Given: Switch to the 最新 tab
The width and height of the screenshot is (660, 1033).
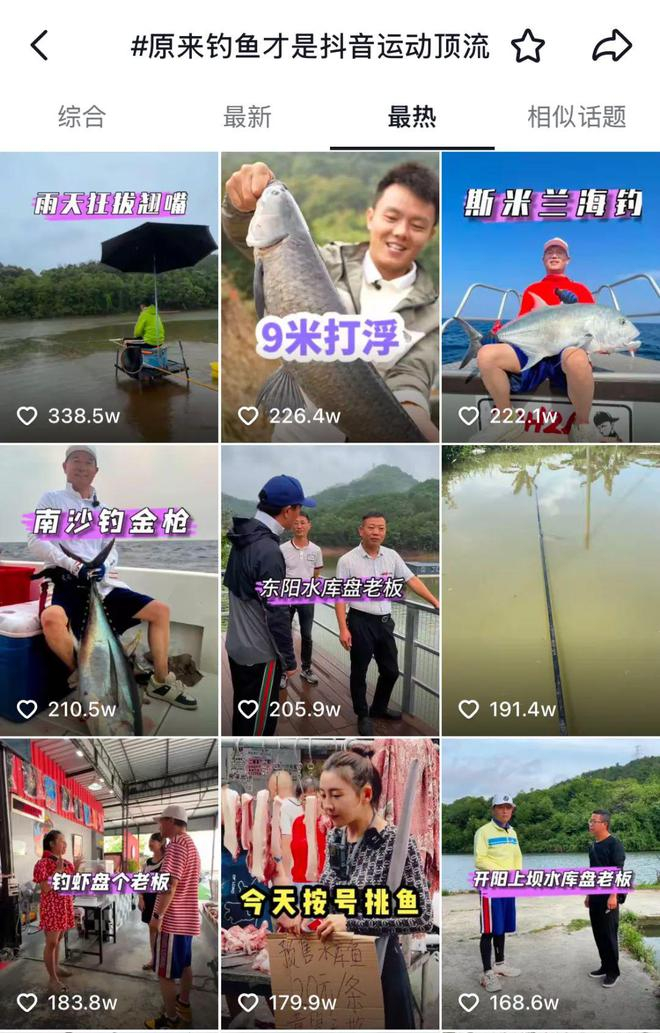Looking at the screenshot, I should (x=247, y=116).
